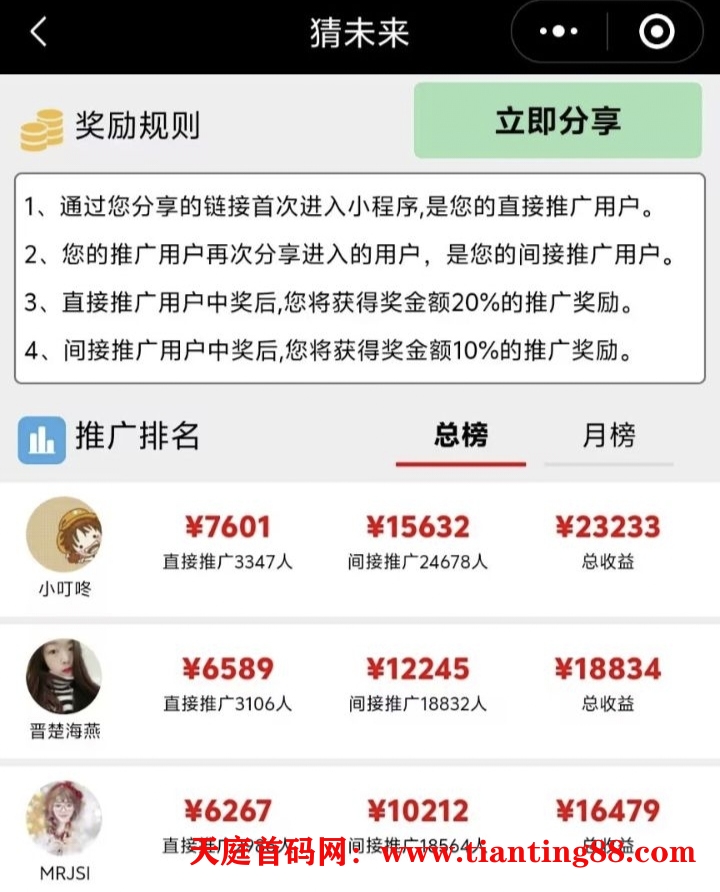This screenshot has height=892, width=720.
Task: Close the mini program via the circle icon
Action: [656, 33]
